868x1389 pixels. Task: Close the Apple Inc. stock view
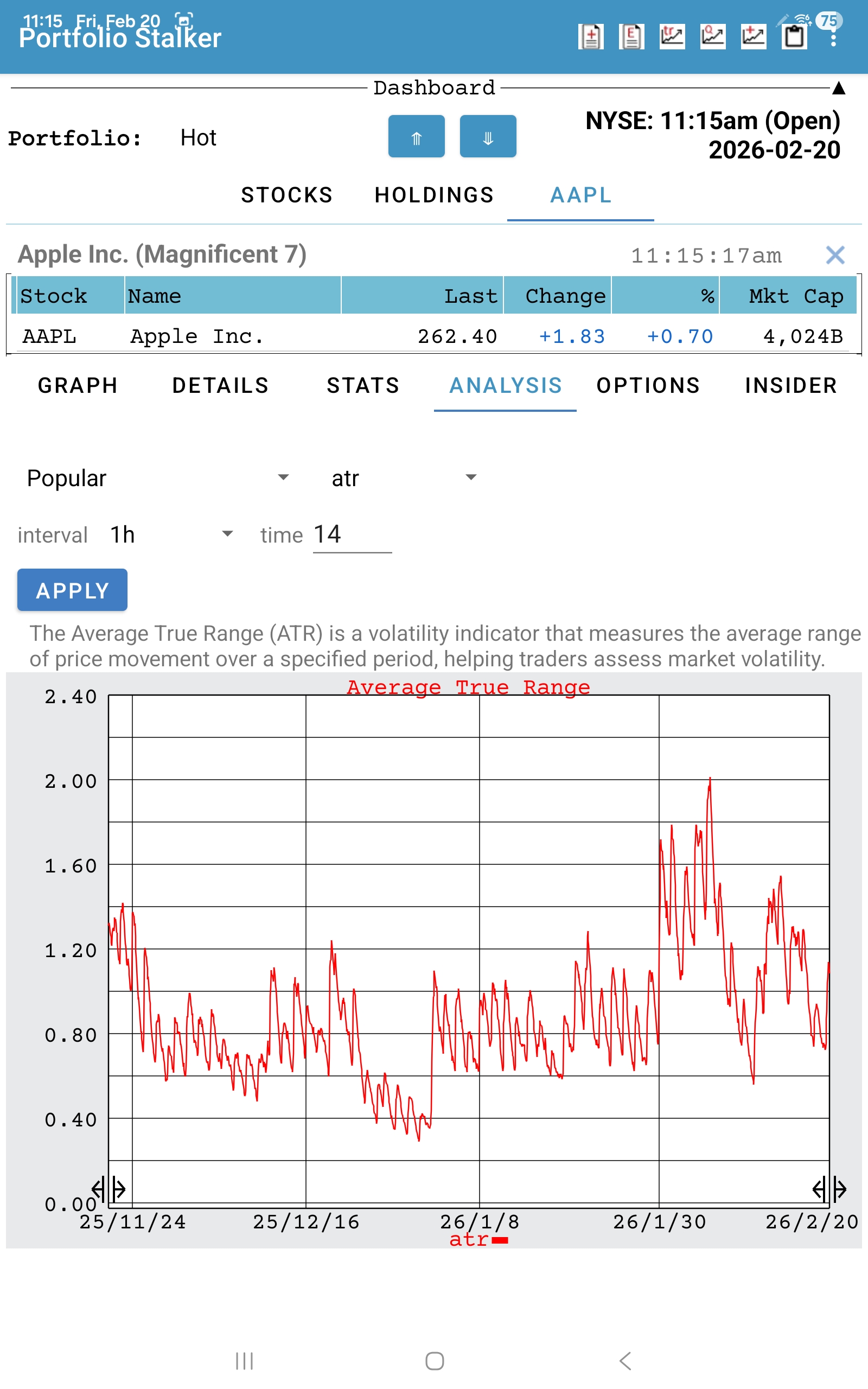click(835, 255)
